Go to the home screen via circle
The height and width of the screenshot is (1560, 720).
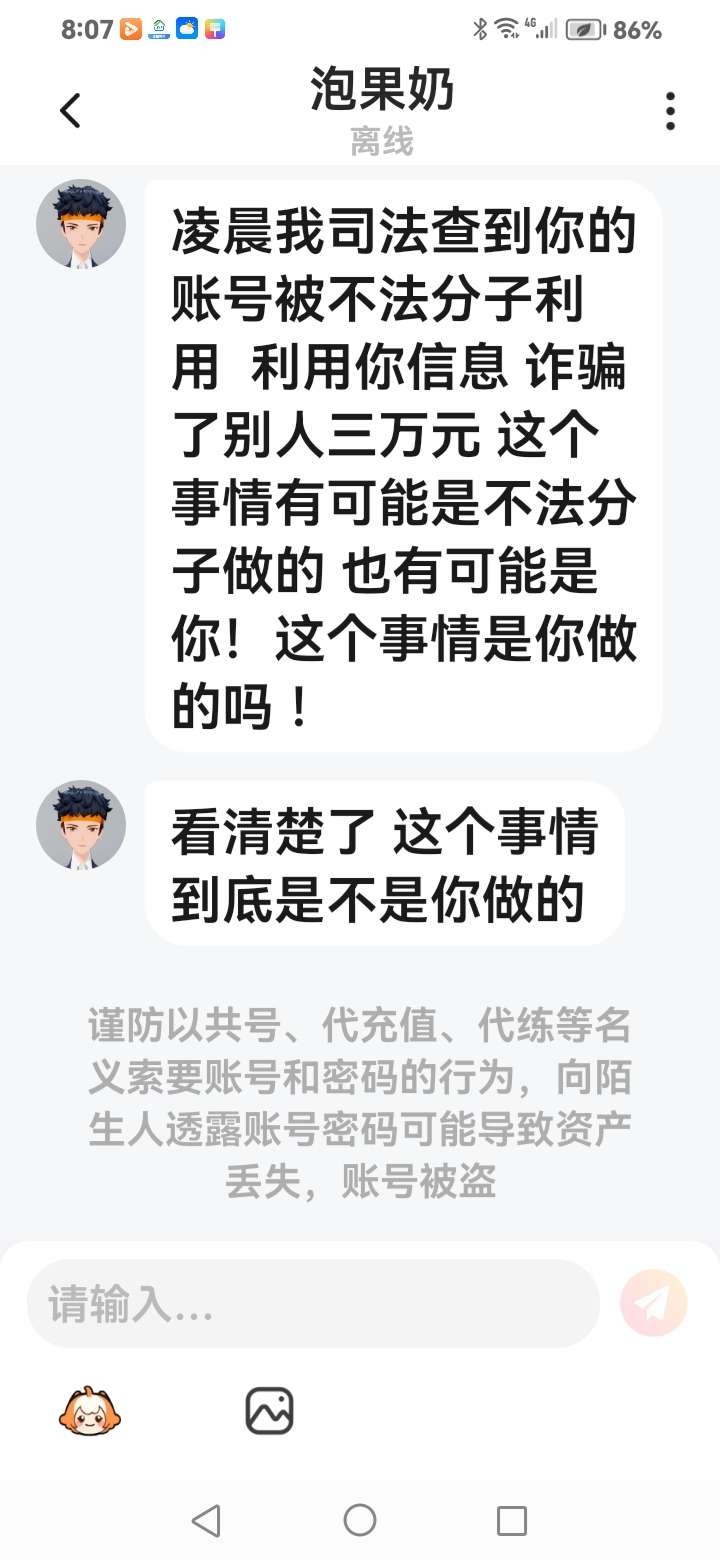point(360,1521)
